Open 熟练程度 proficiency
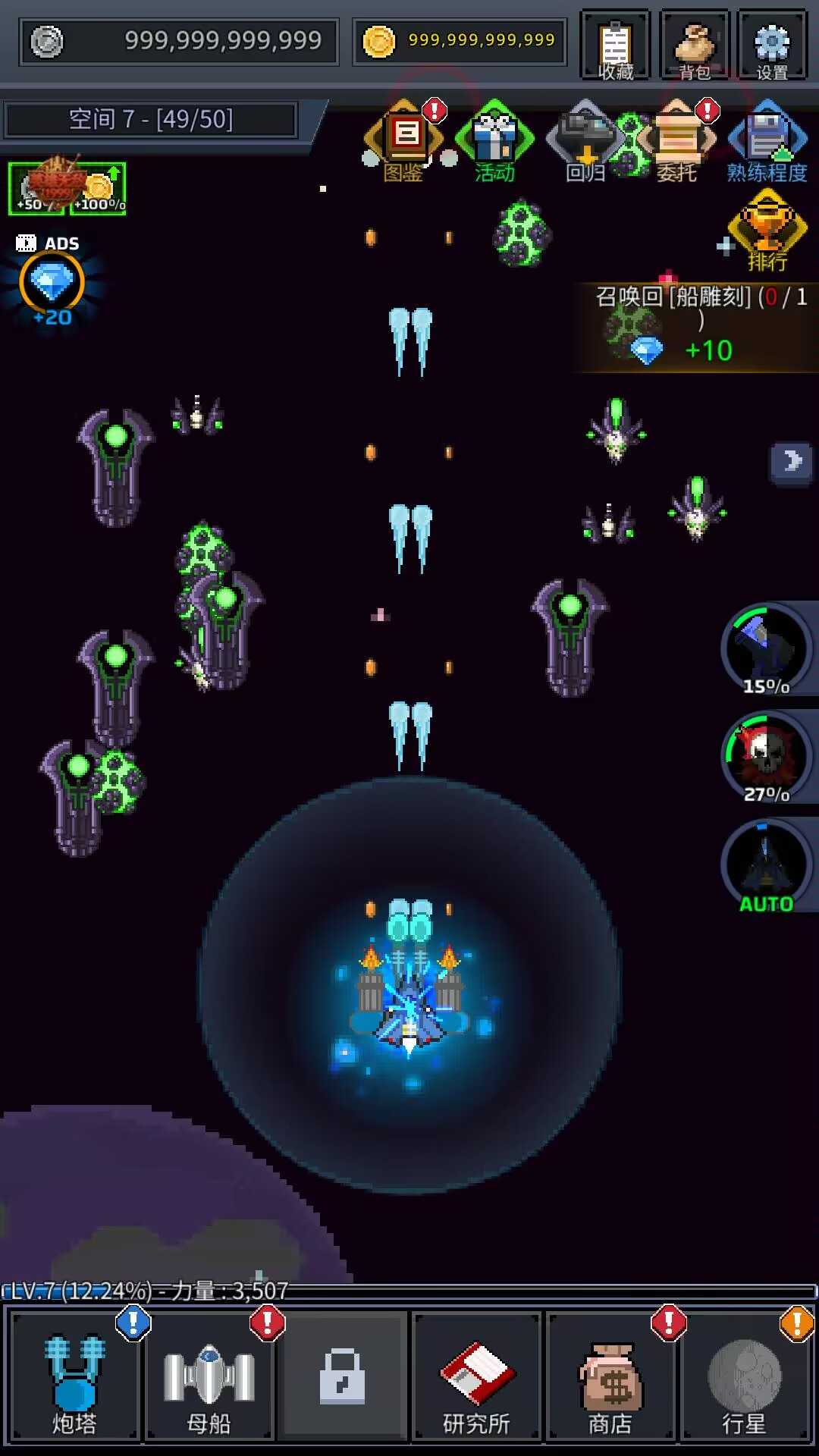The image size is (819, 1456). tap(767, 141)
